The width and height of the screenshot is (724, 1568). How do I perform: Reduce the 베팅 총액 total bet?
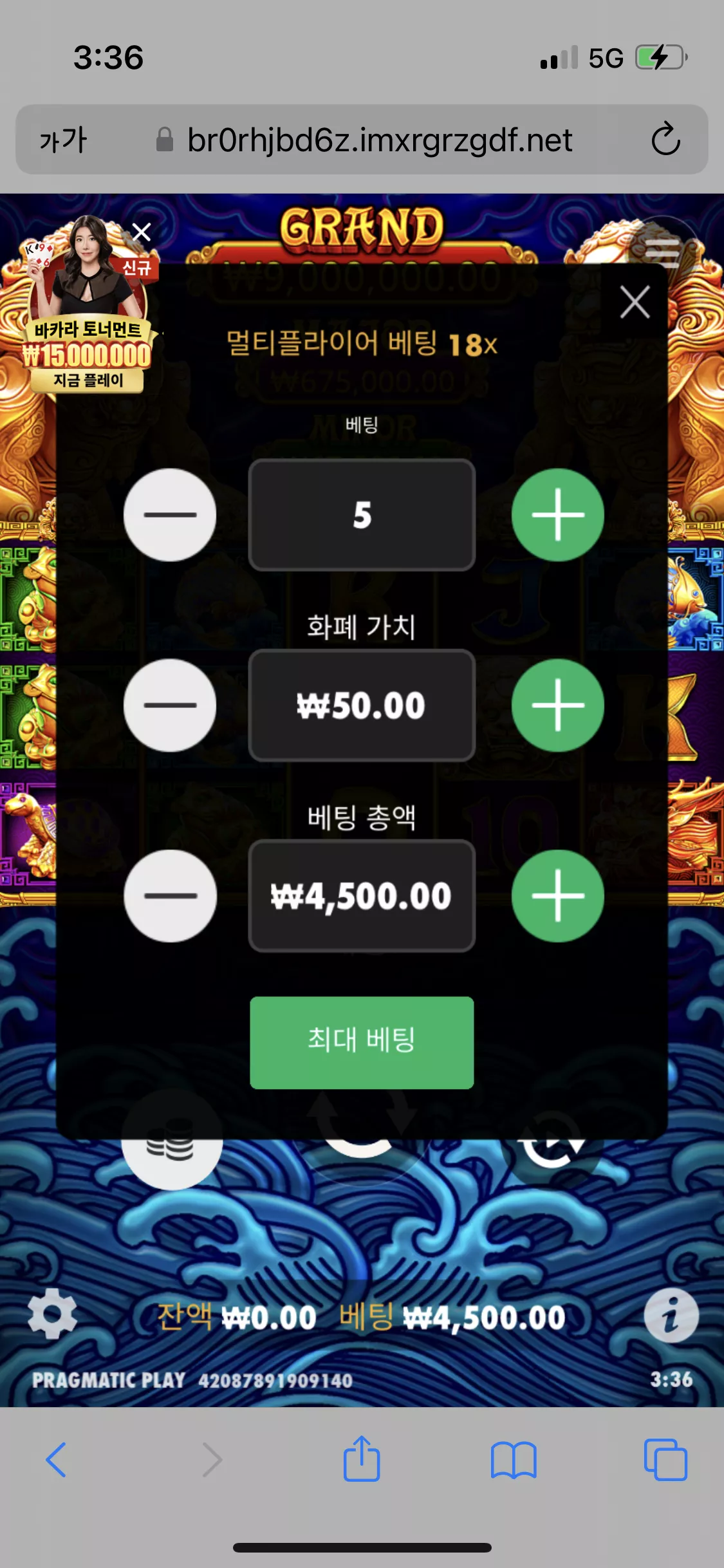pyautogui.click(x=170, y=895)
